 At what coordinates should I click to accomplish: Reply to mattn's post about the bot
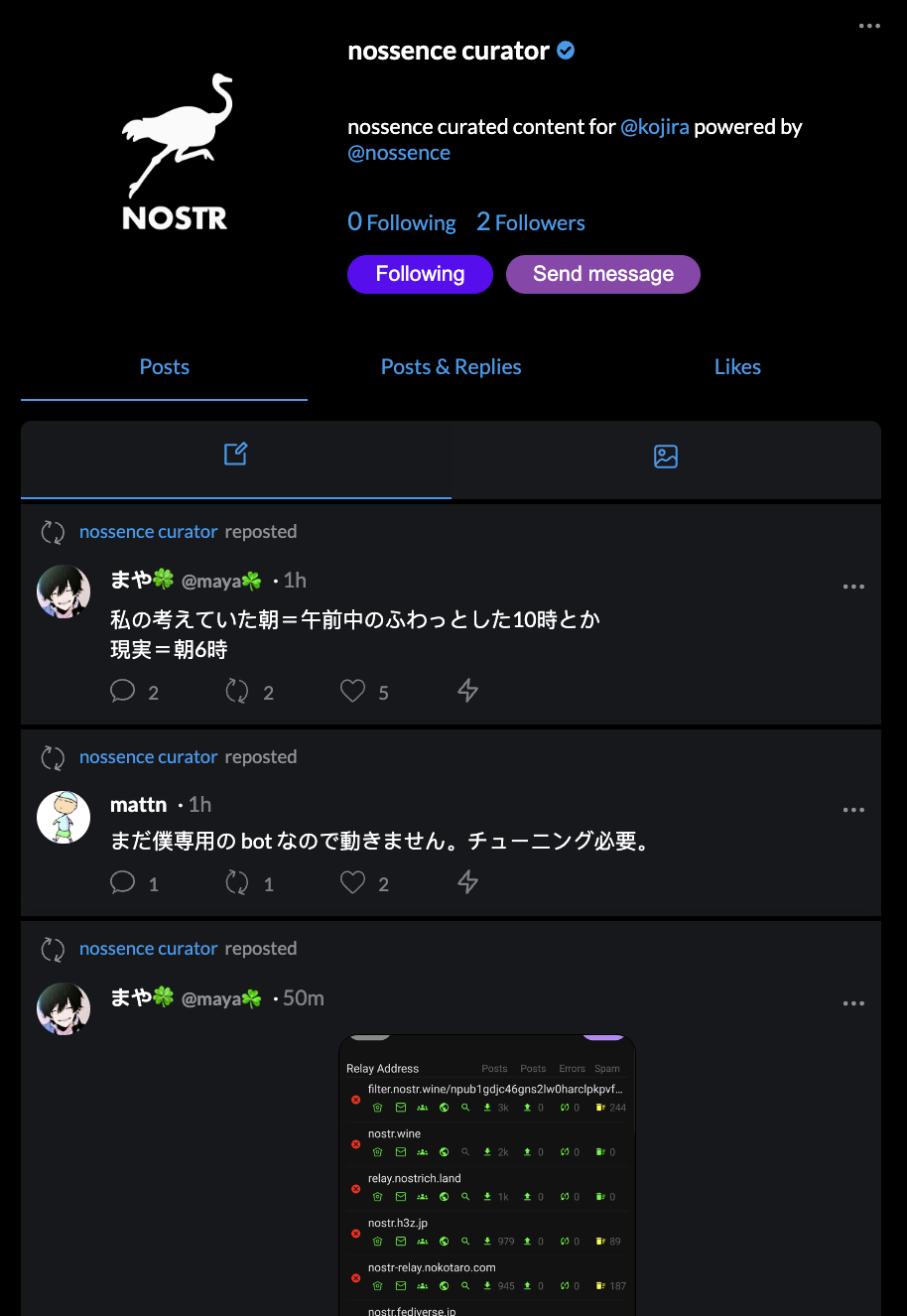(123, 882)
